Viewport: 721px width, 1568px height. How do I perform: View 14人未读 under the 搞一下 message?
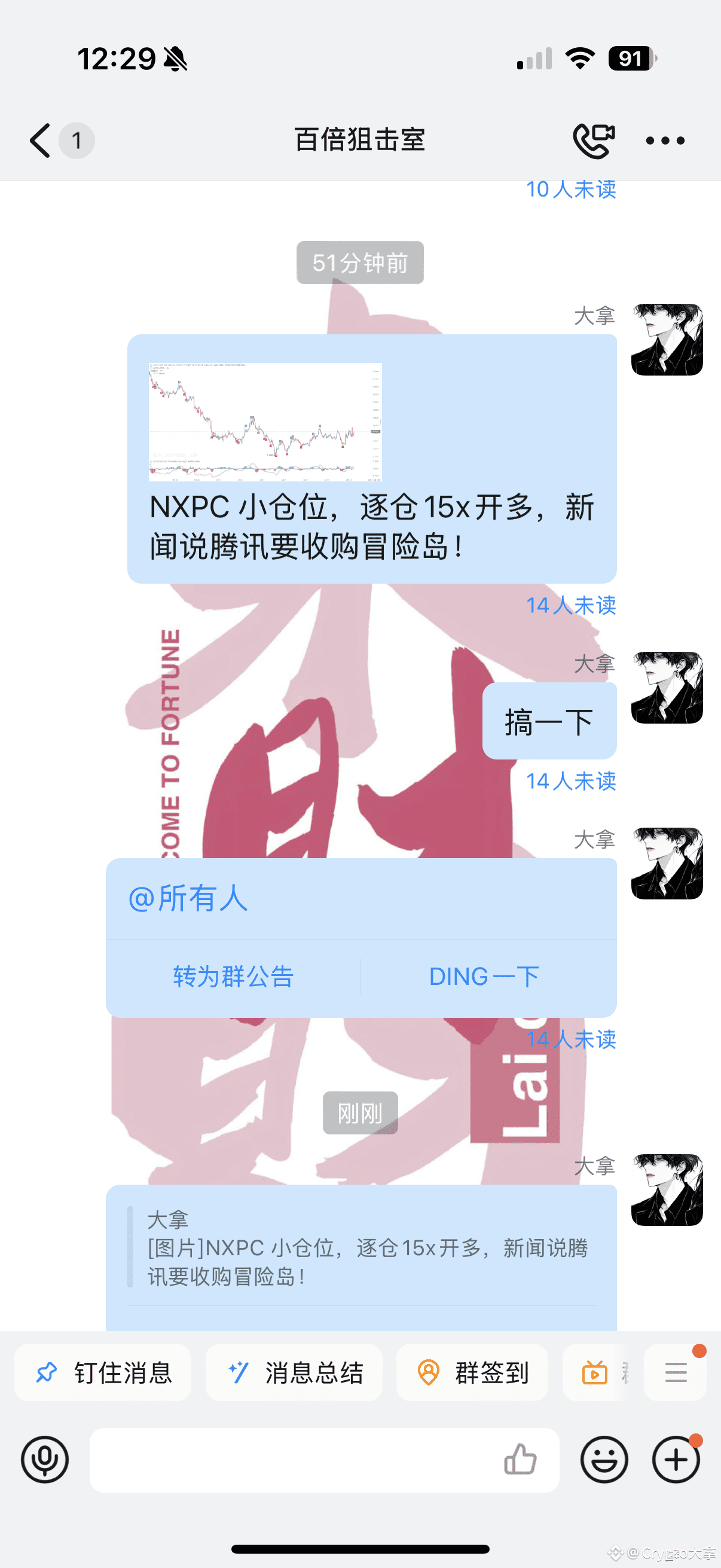coord(571,781)
